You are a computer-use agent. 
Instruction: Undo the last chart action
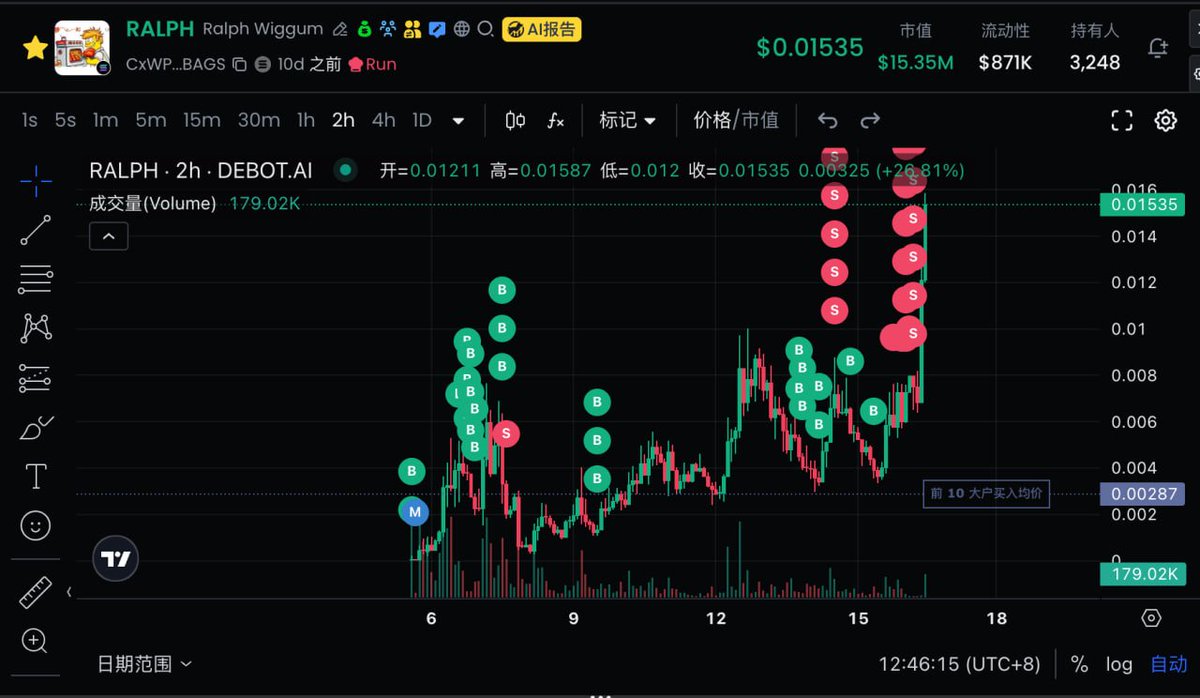tap(827, 121)
